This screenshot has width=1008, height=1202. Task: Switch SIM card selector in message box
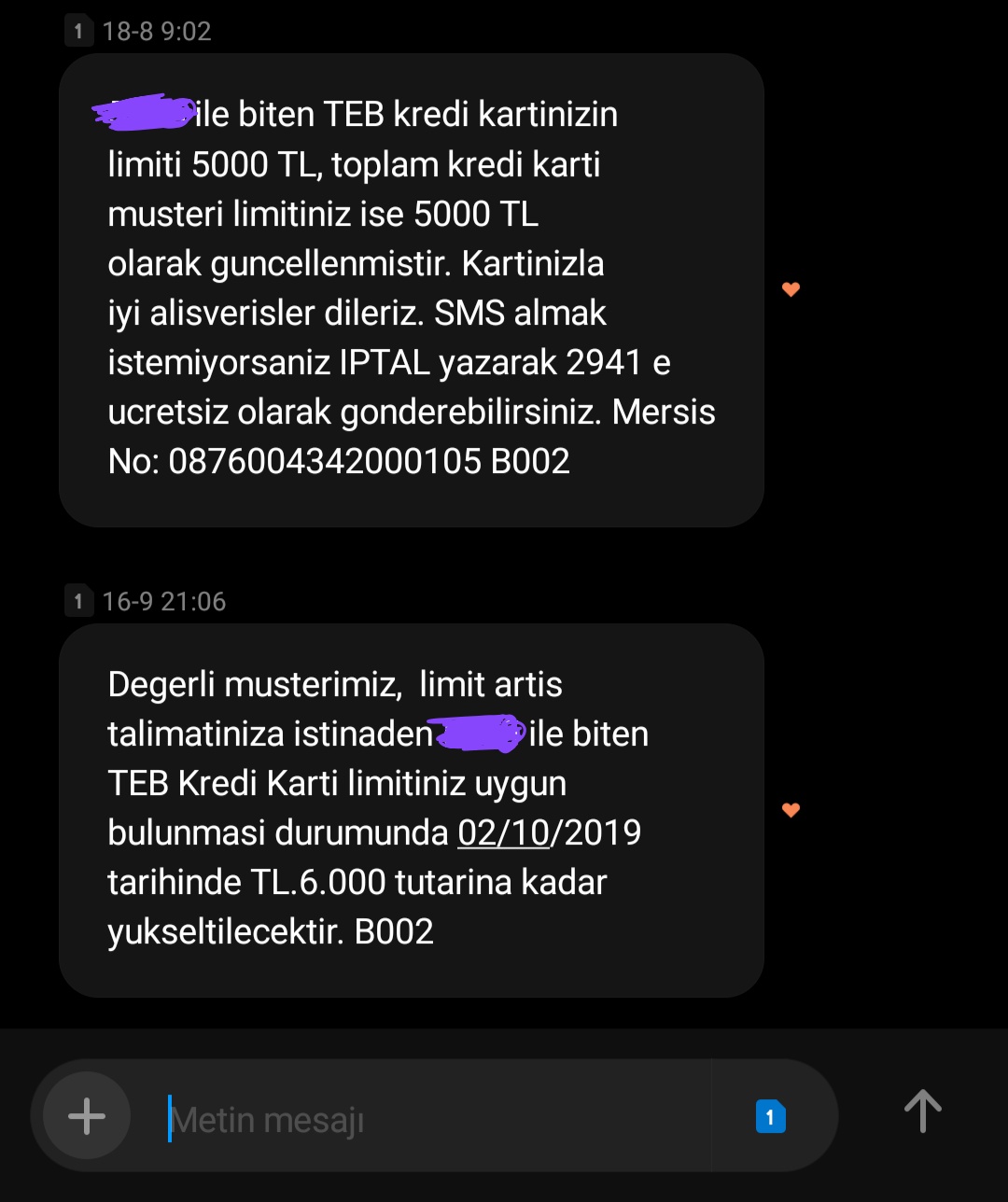(770, 1116)
